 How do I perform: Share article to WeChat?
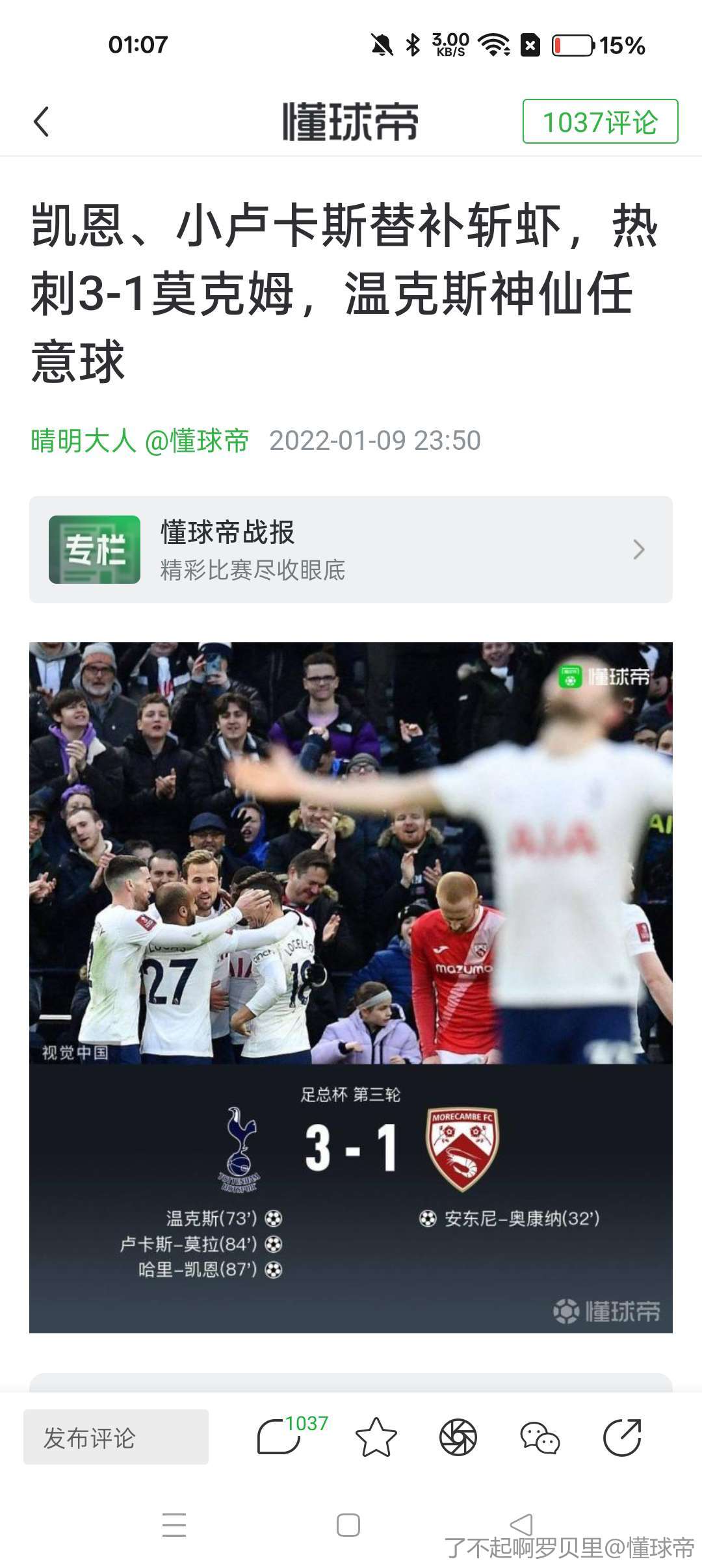539,1437
